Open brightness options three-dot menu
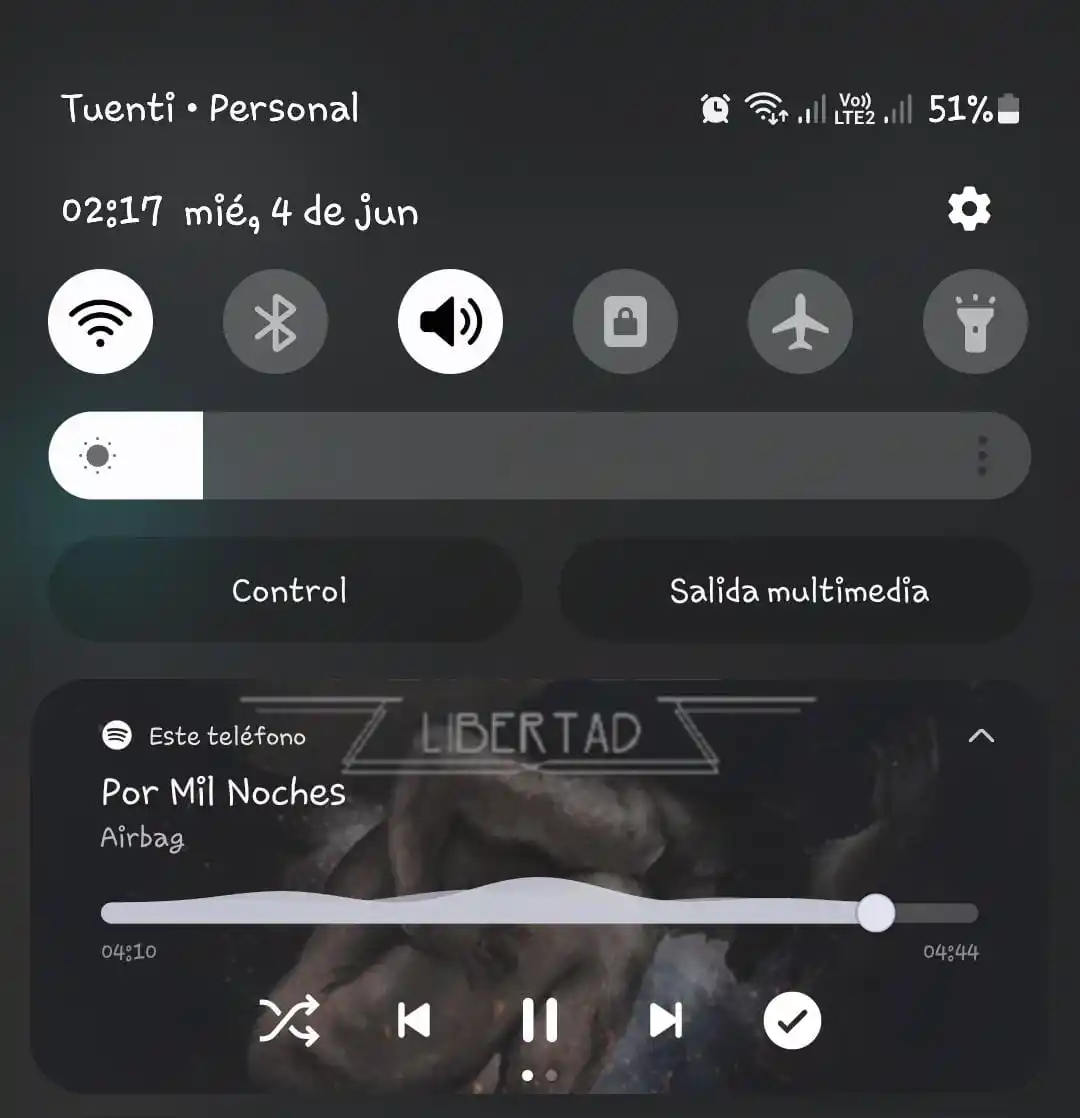 [982, 456]
